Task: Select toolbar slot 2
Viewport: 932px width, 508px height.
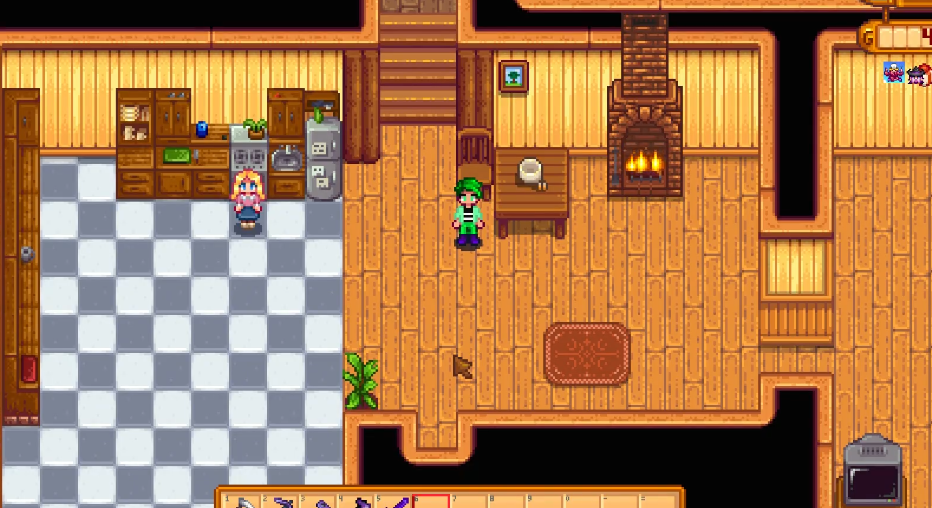Action: click(280, 502)
